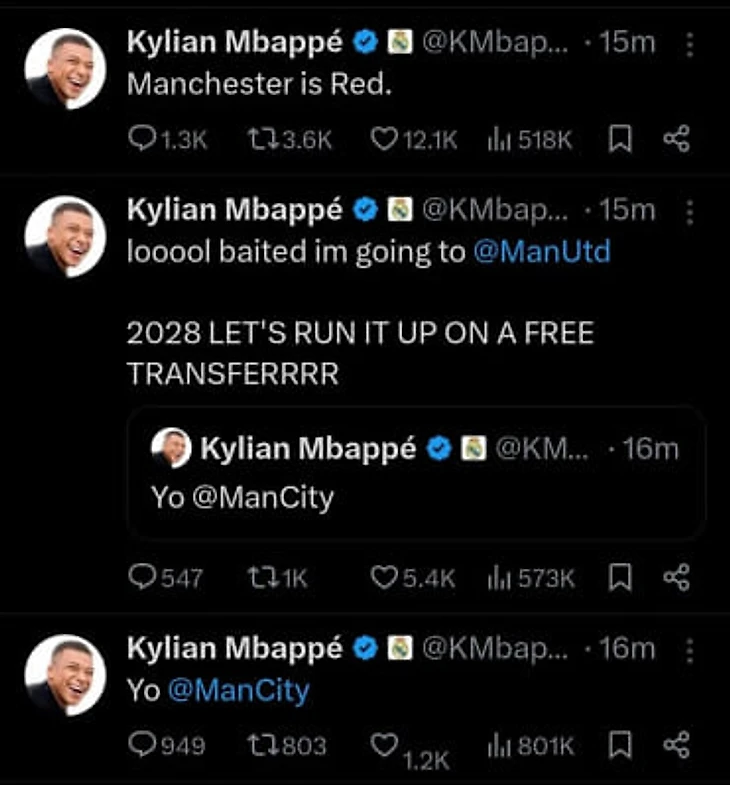
Task: Retweet the tweet with 803 retweets
Action: [x=260, y=745]
